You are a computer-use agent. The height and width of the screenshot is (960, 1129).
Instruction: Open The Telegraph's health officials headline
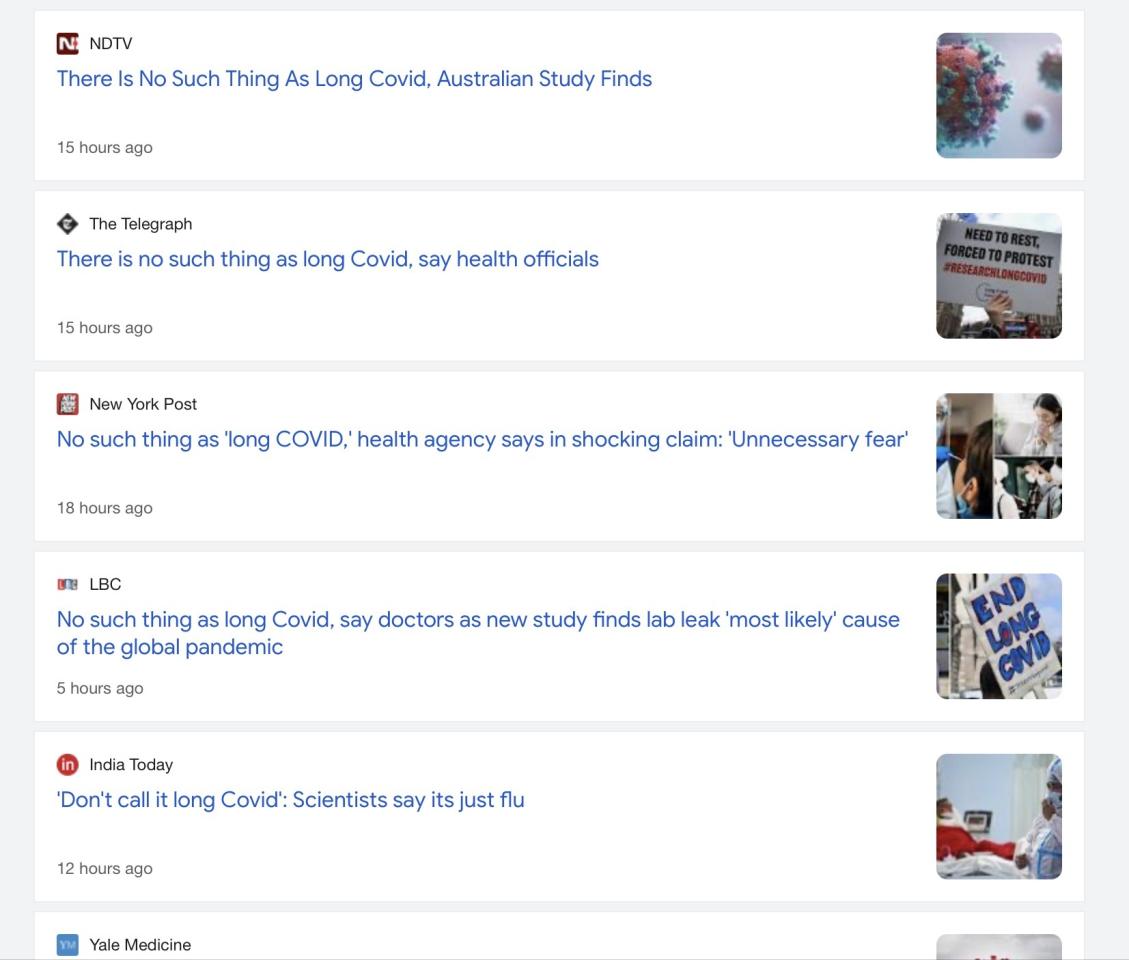[x=327, y=259]
